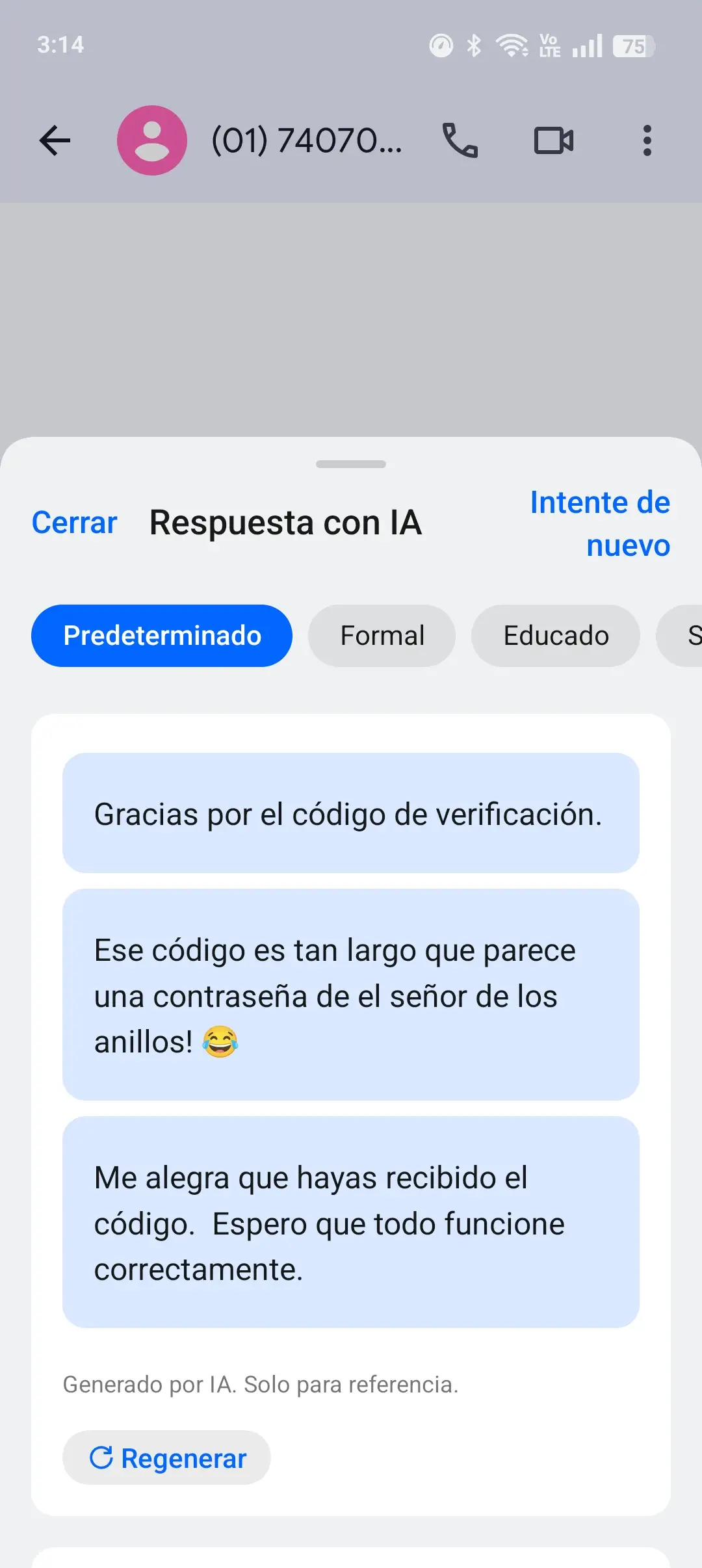The image size is (702, 1568).
Task: Start a video call
Action: coord(553,140)
